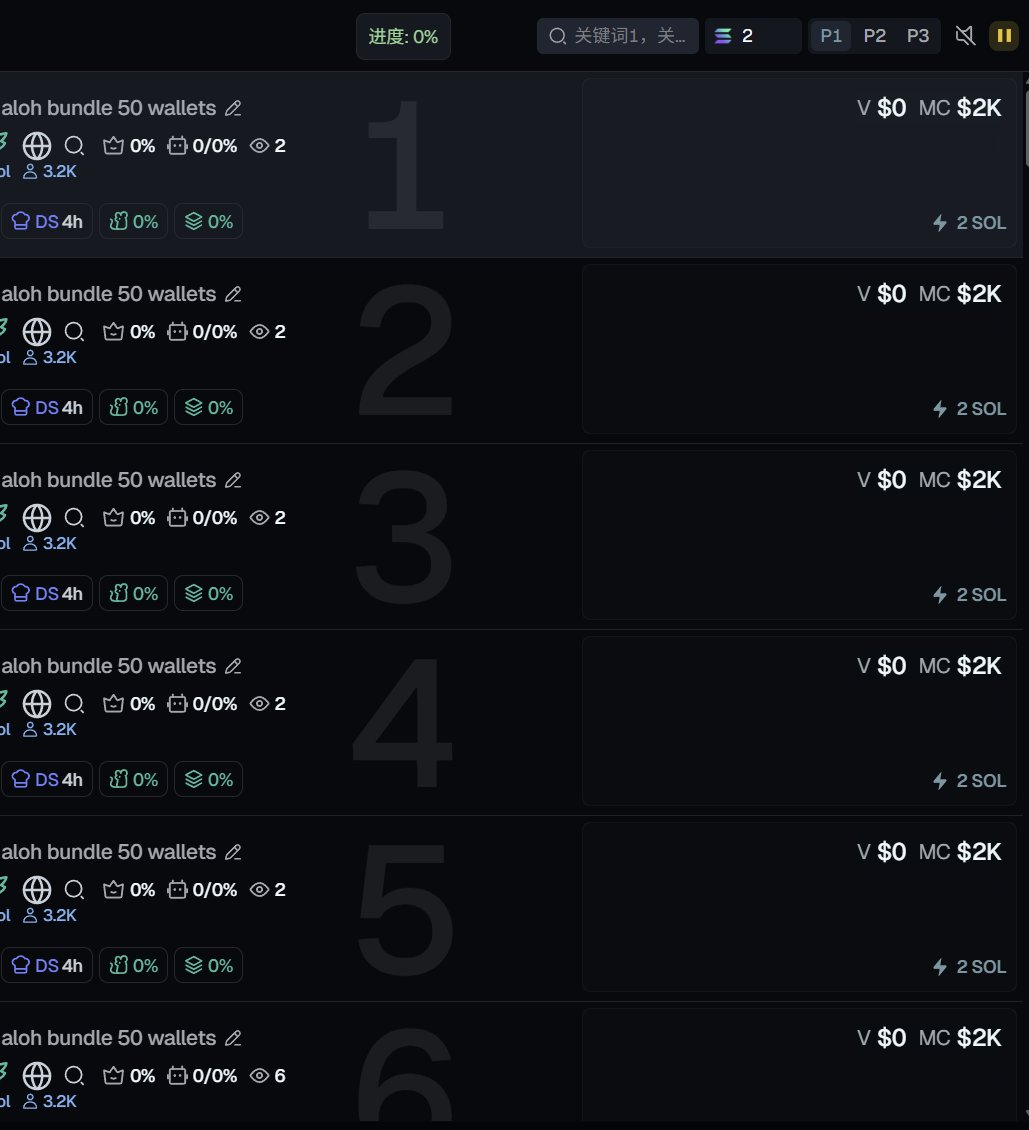This screenshot has height=1130, width=1029.
Task: Open the website globe icon on card 2
Action: pyautogui.click(x=37, y=331)
